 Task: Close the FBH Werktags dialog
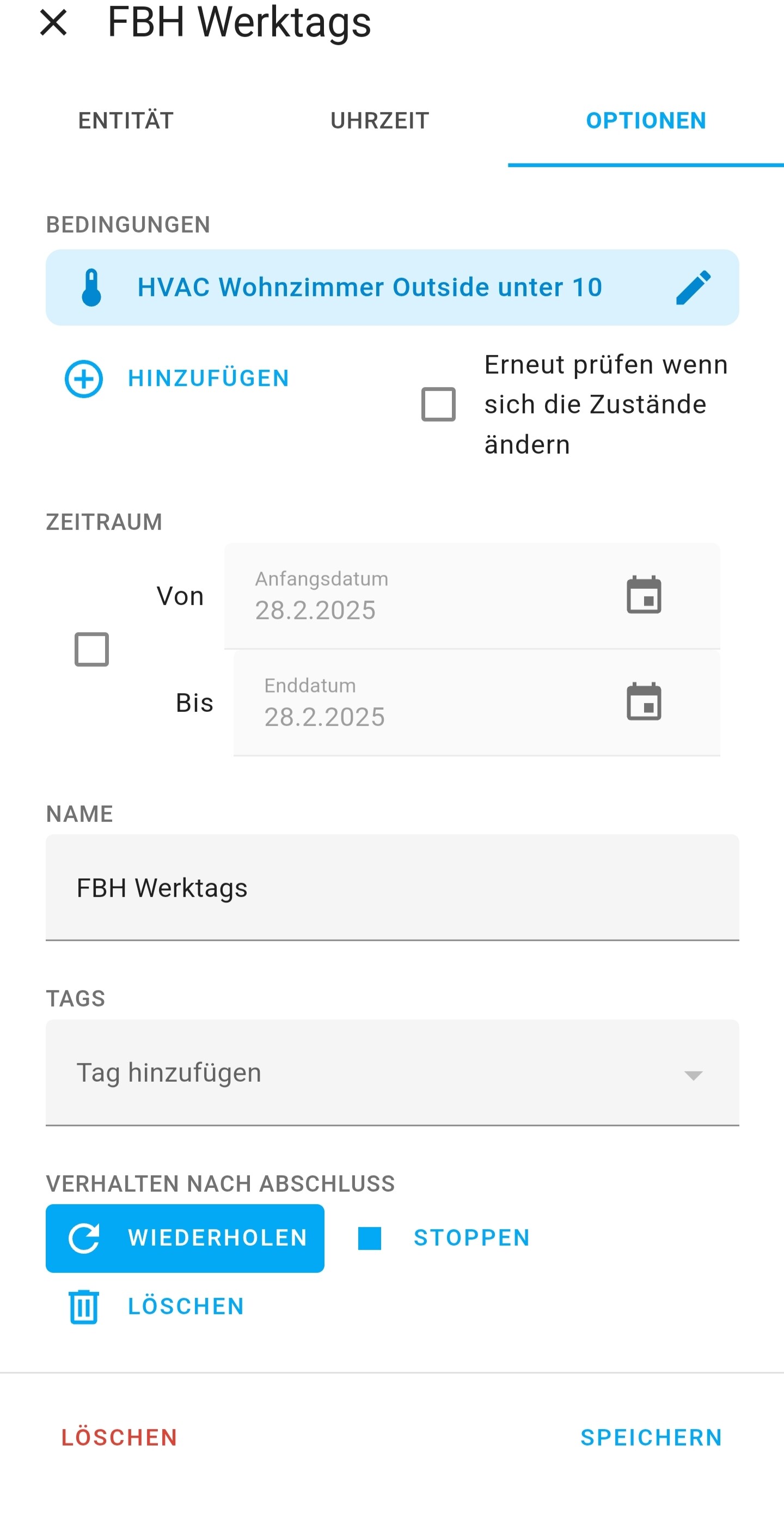tap(53, 23)
